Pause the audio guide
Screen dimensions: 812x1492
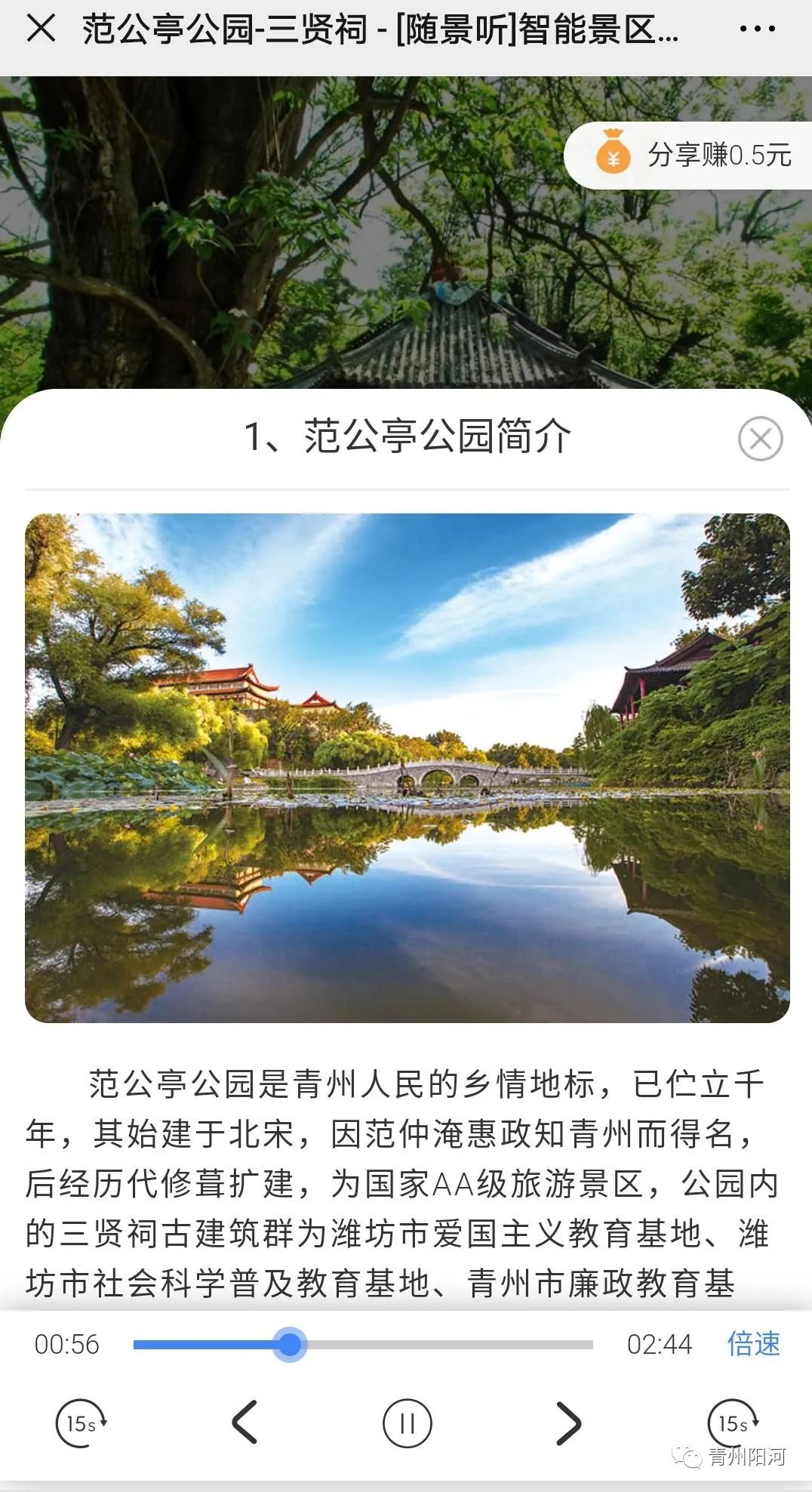[x=408, y=1423]
